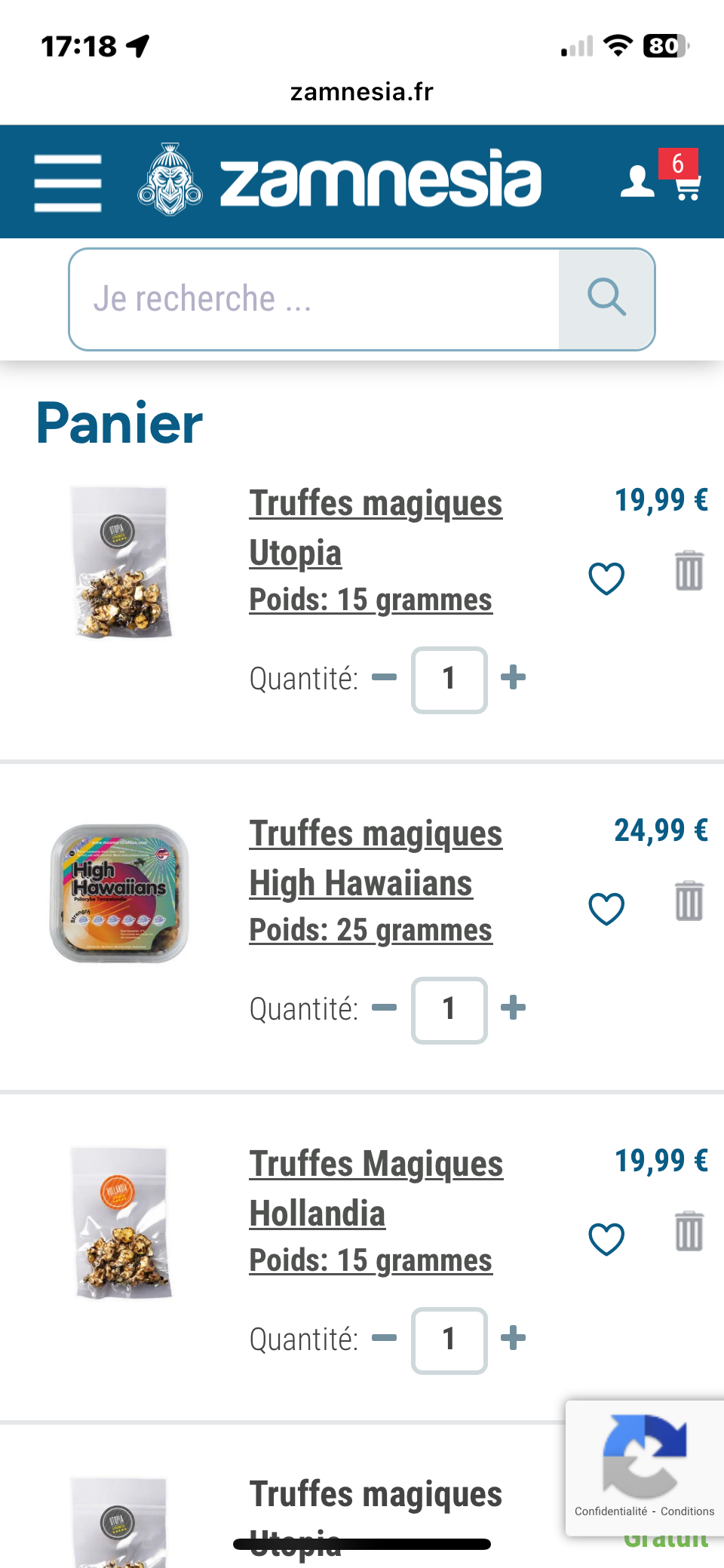Focus the "Je recherche" search field

click(314, 299)
